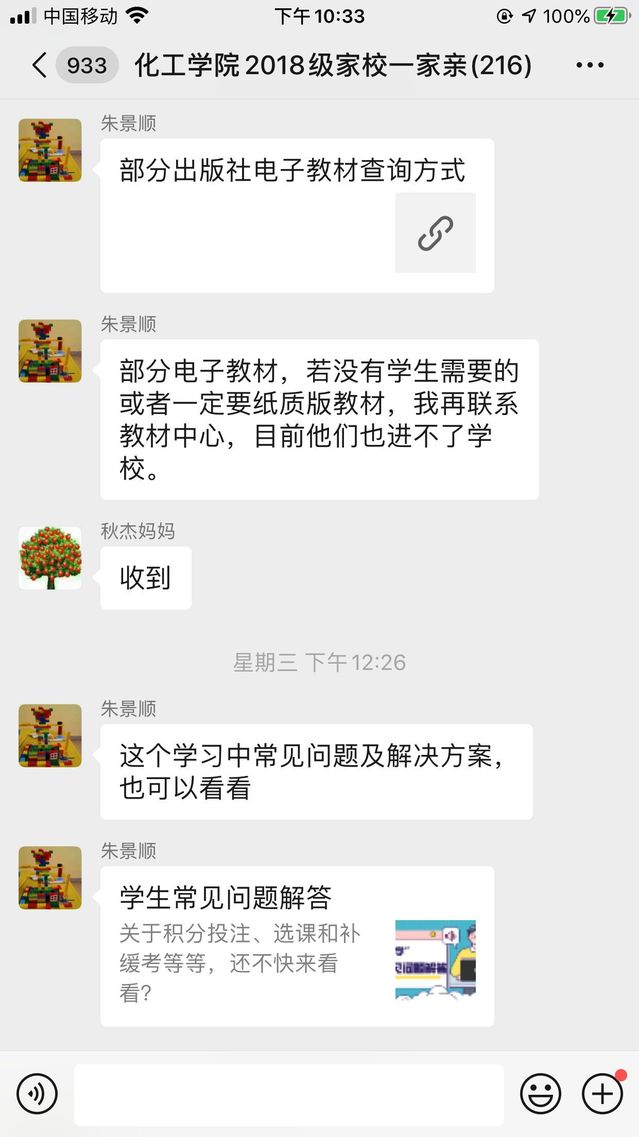Open the emoji sticker panel
The height and width of the screenshot is (1137, 639).
point(540,1094)
